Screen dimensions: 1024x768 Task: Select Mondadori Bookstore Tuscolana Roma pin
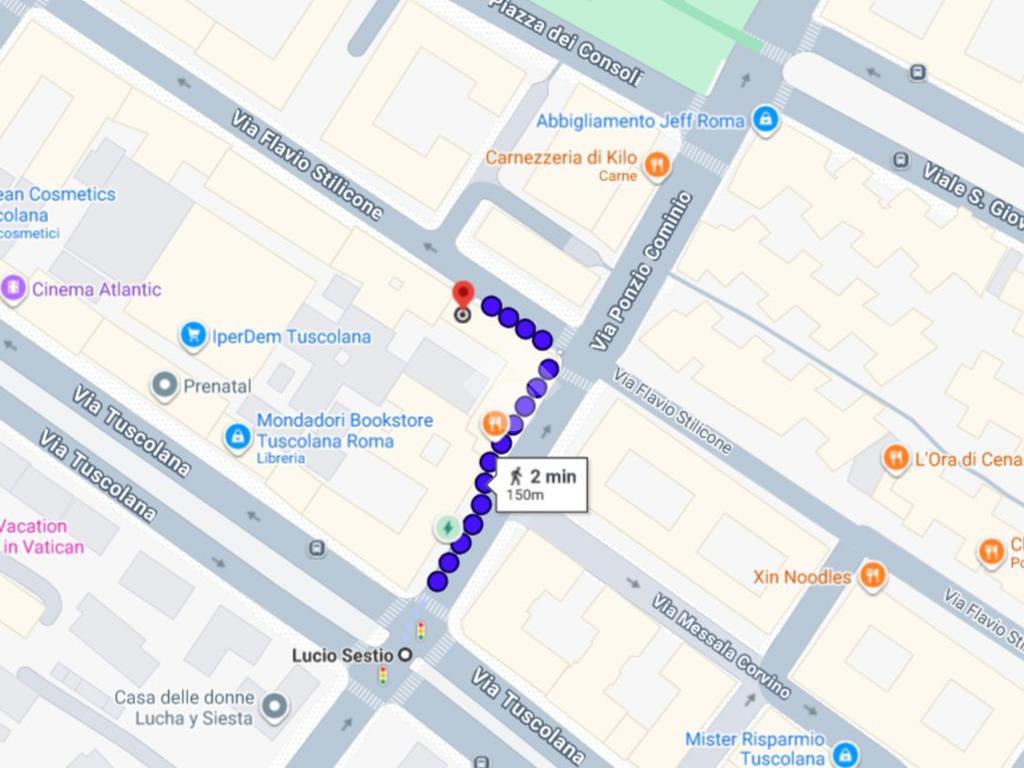click(x=236, y=436)
